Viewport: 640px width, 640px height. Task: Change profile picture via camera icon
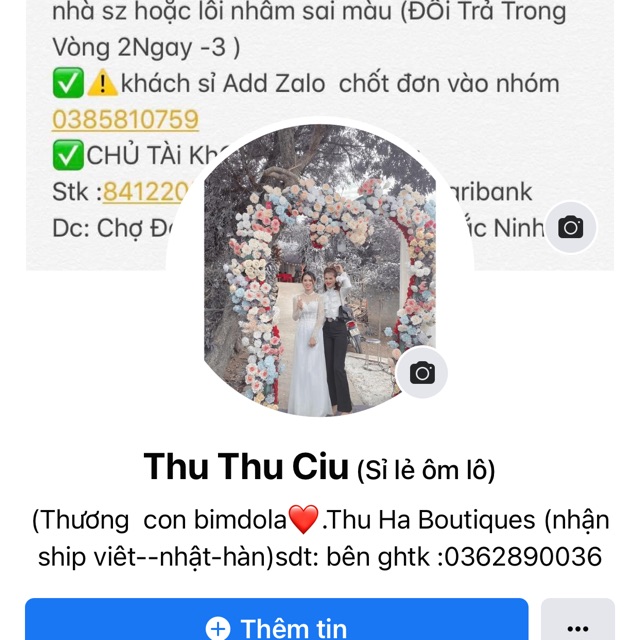pyautogui.click(x=422, y=373)
